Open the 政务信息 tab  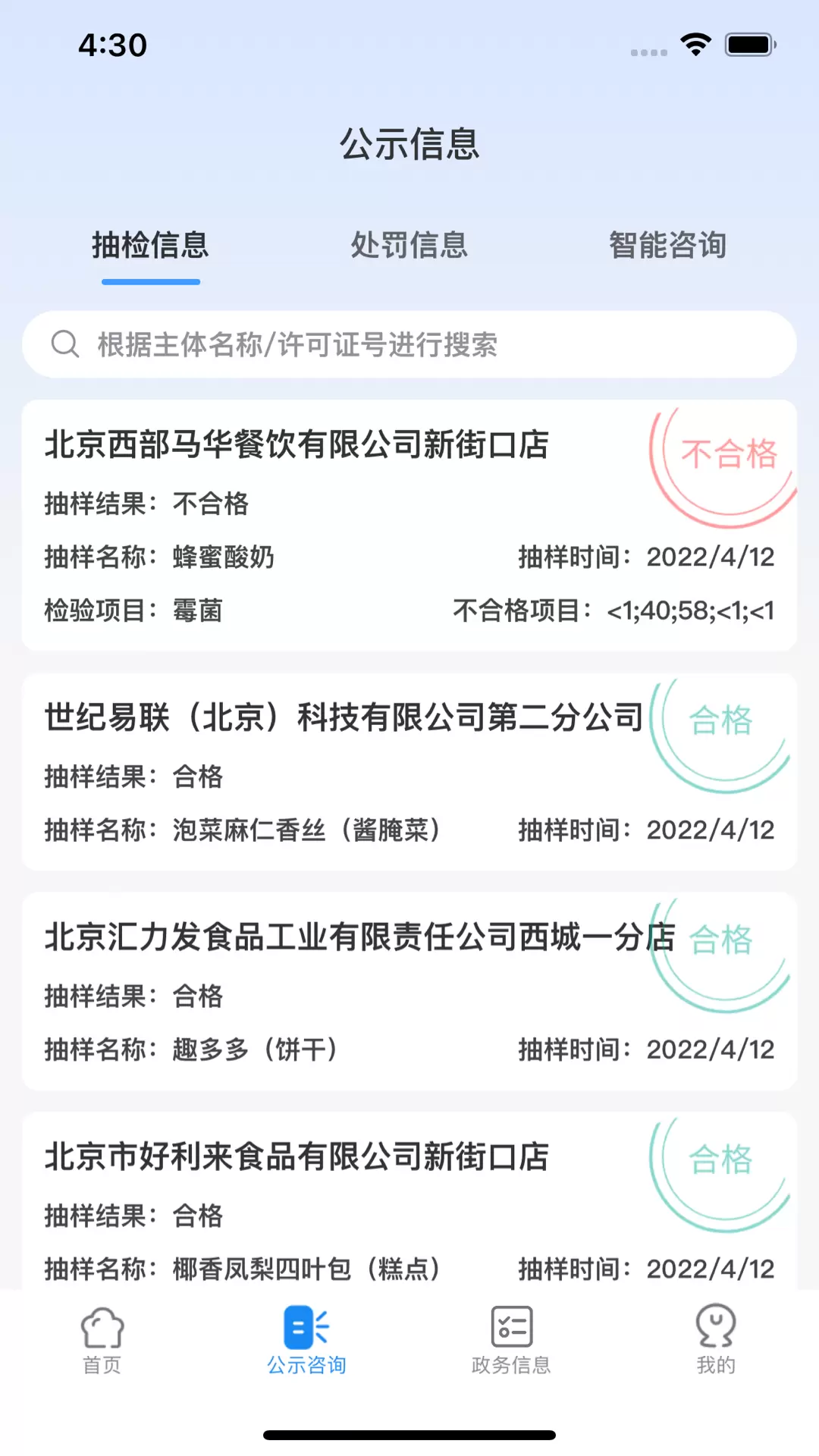[511, 1341]
